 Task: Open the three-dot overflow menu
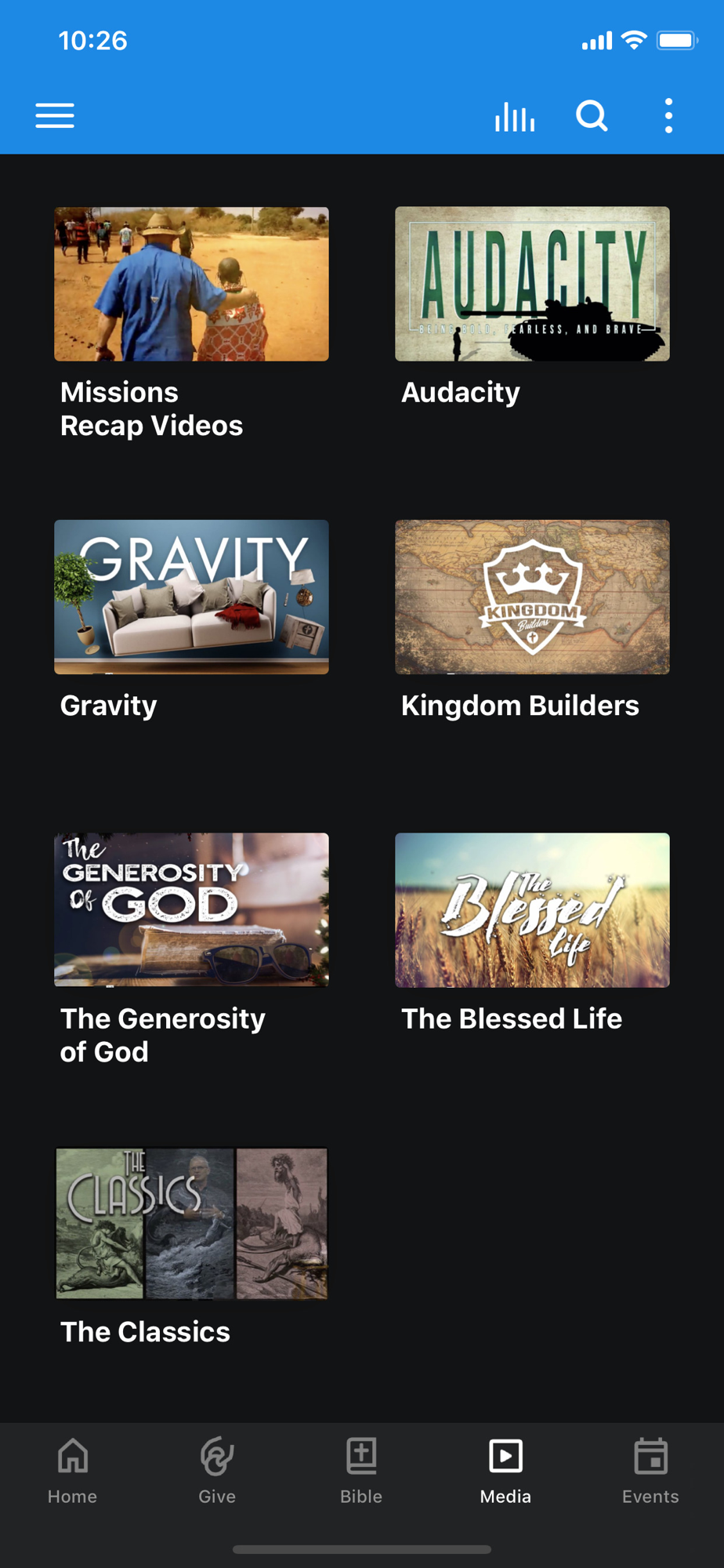click(668, 116)
